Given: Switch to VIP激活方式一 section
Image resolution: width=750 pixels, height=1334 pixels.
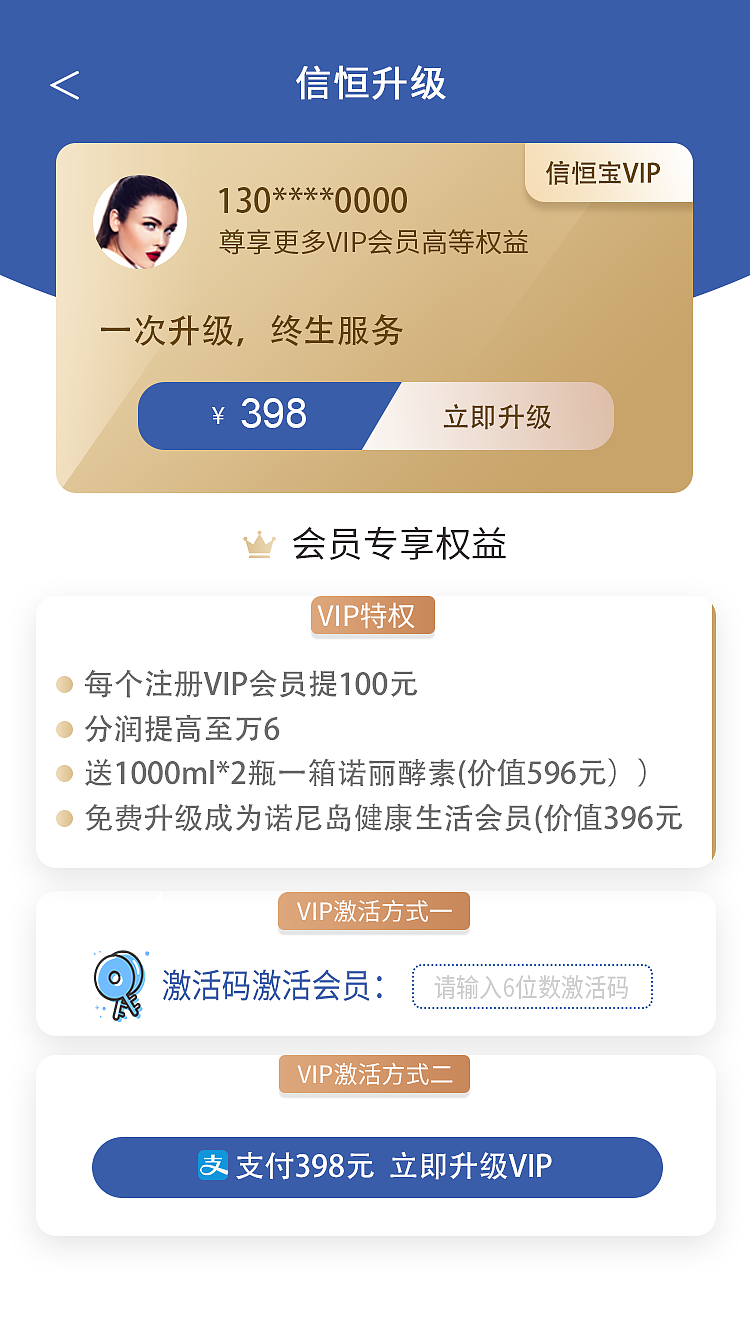Looking at the screenshot, I should (373, 911).
